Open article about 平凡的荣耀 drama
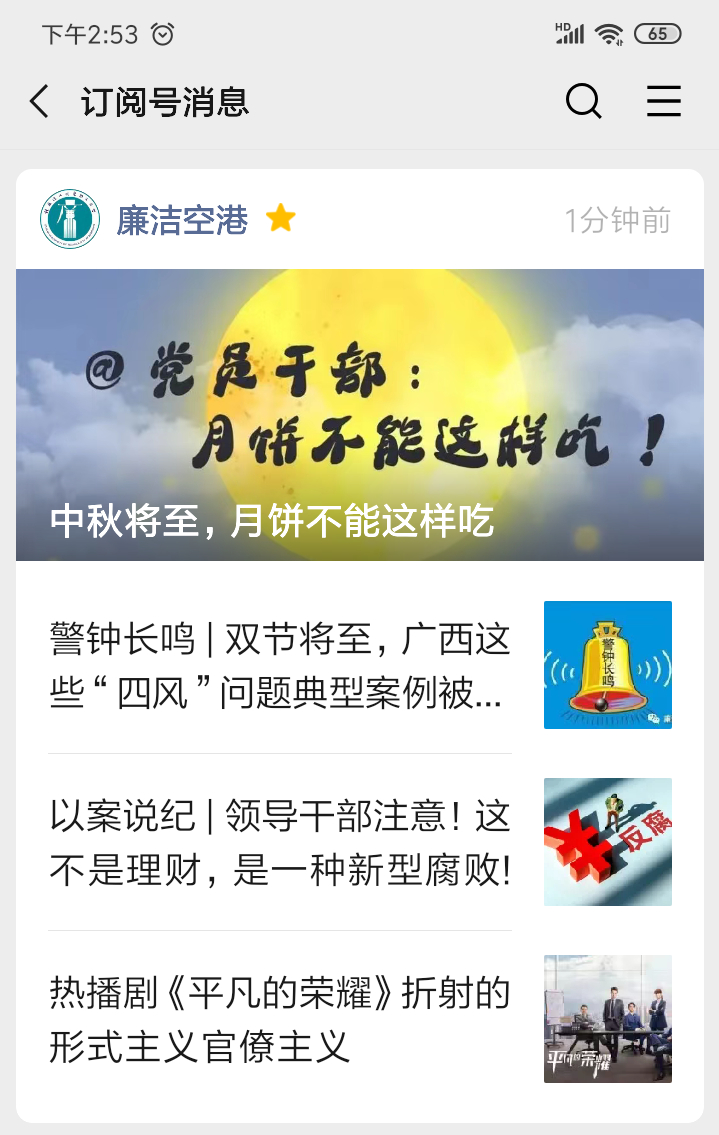Screen dimensions: 719x1135 click(280, 1020)
